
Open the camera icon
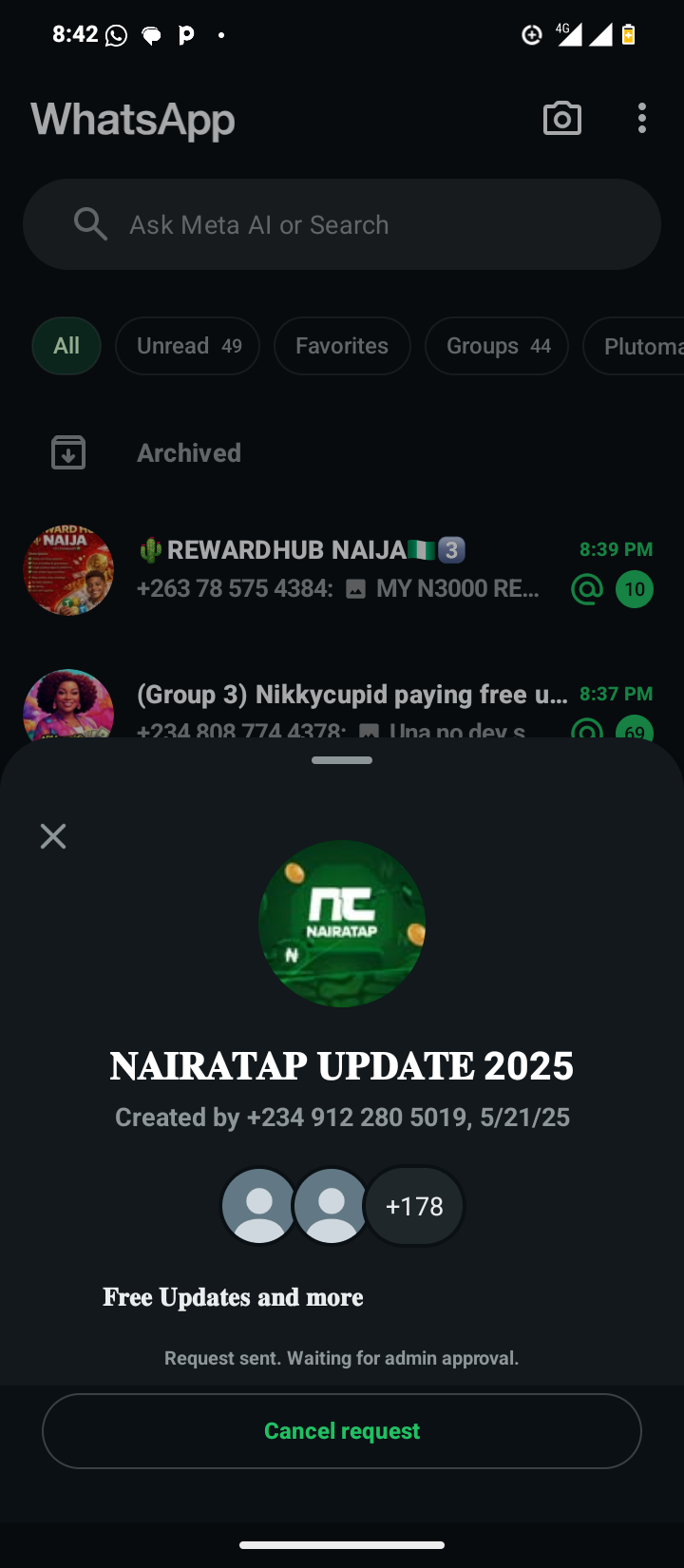561,119
